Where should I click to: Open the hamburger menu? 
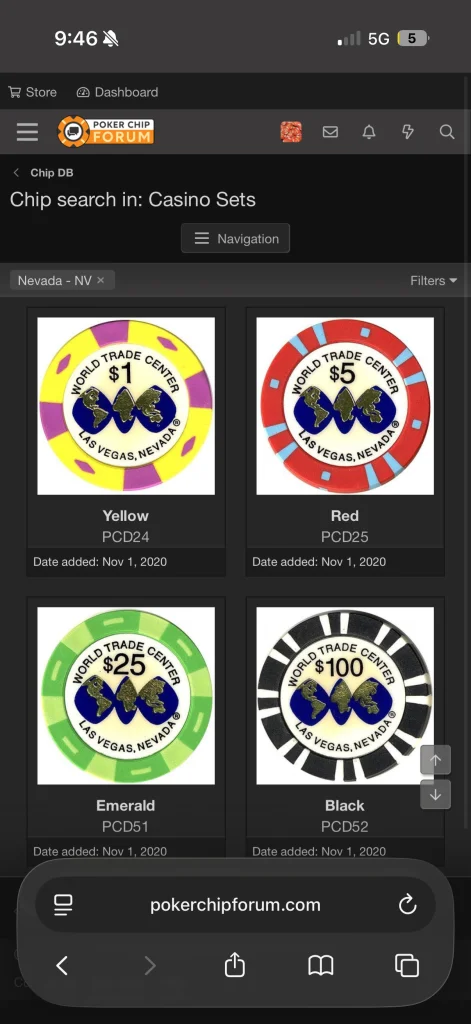[27, 132]
